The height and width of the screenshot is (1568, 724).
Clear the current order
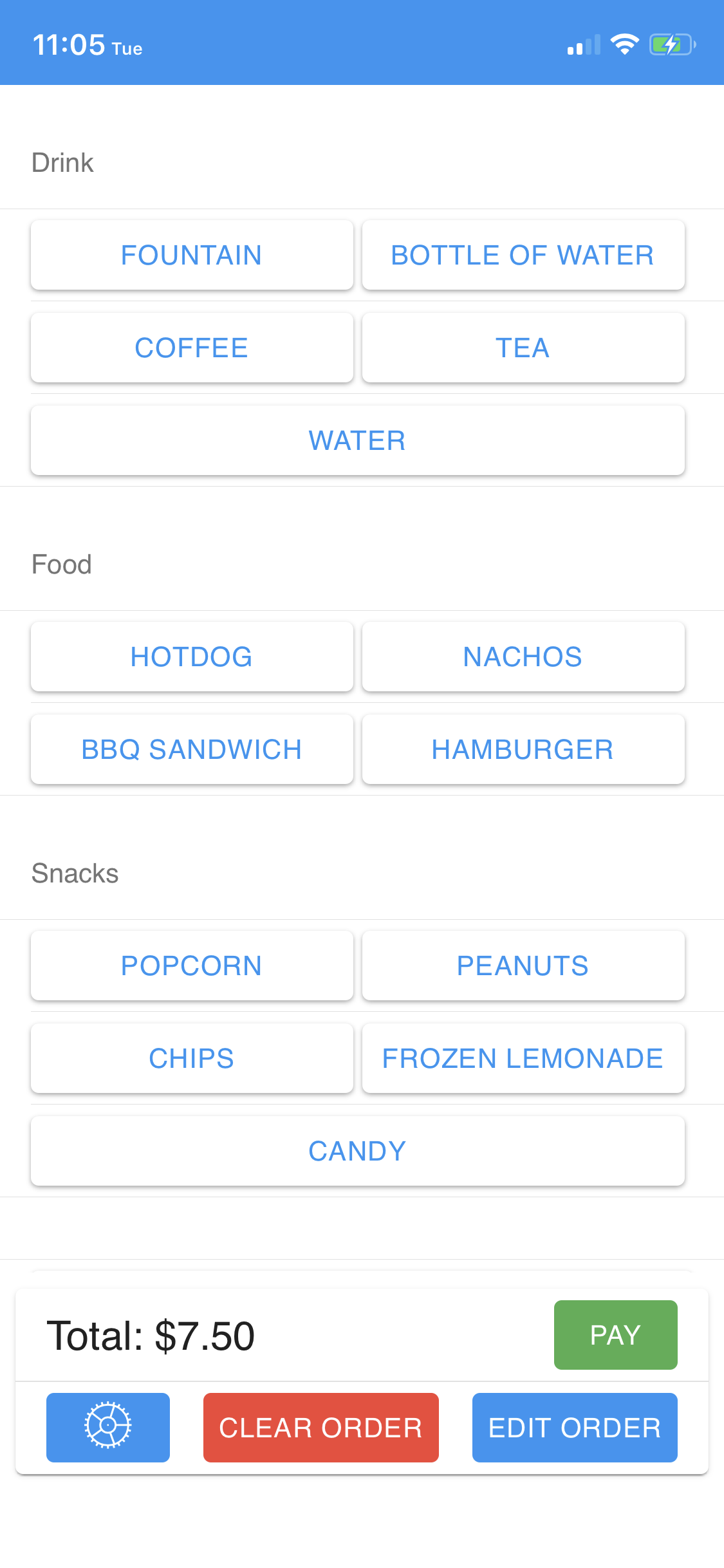(x=321, y=1427)
